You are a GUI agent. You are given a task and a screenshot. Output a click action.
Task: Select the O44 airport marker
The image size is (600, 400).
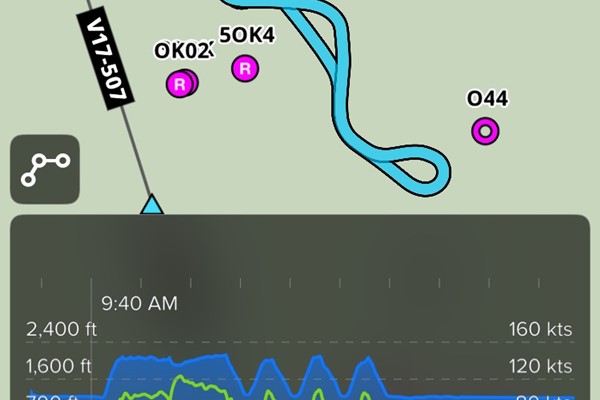coord(486,130)
